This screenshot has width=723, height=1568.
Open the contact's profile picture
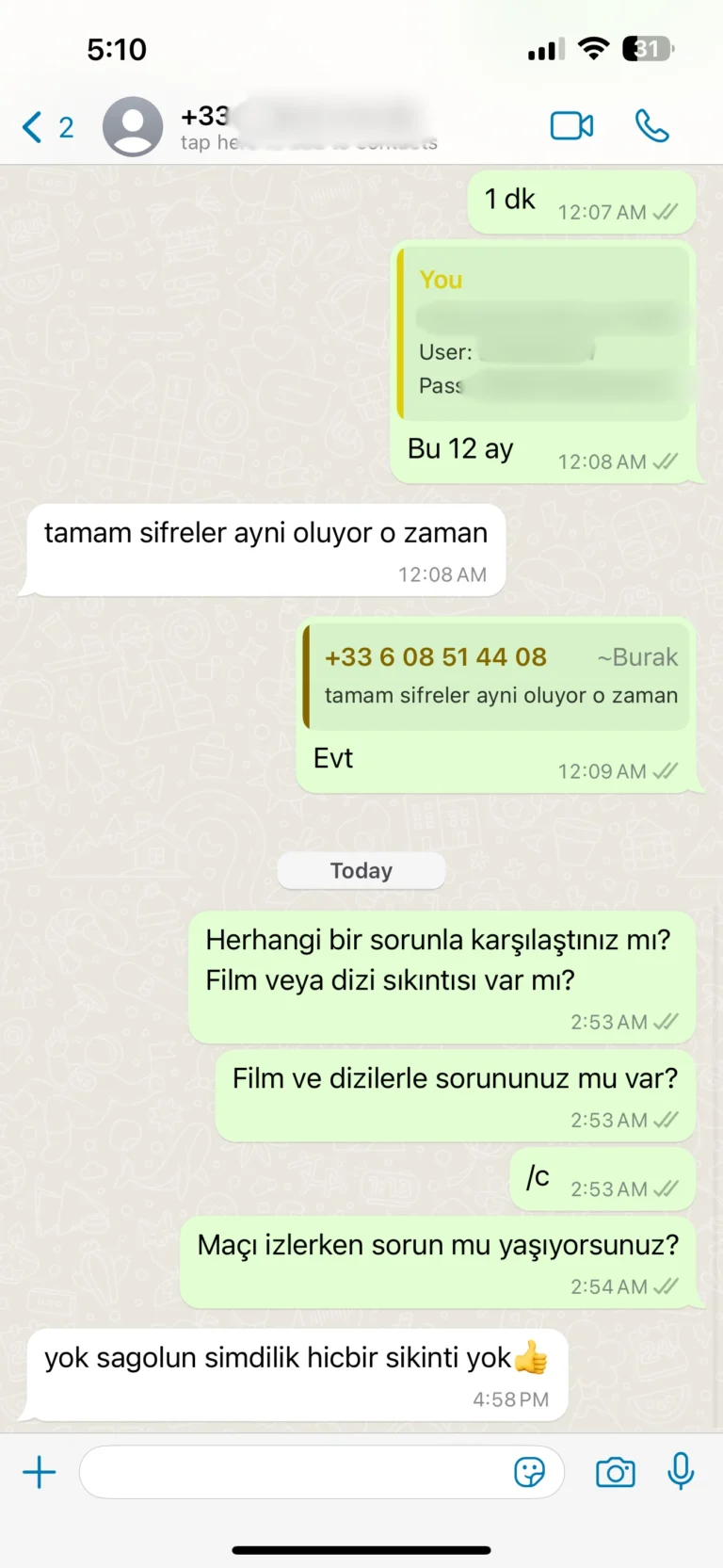(x=132, y=126)
